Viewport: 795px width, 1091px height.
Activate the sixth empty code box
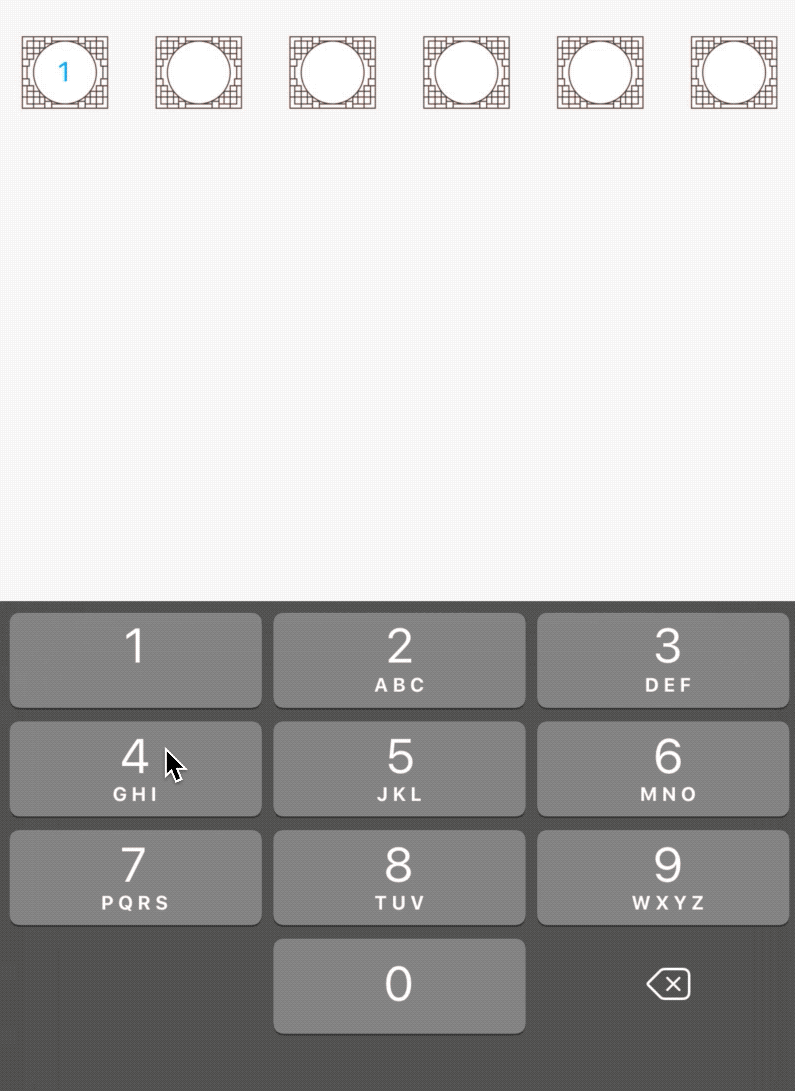pyautogui.click(x=734, y=72)
